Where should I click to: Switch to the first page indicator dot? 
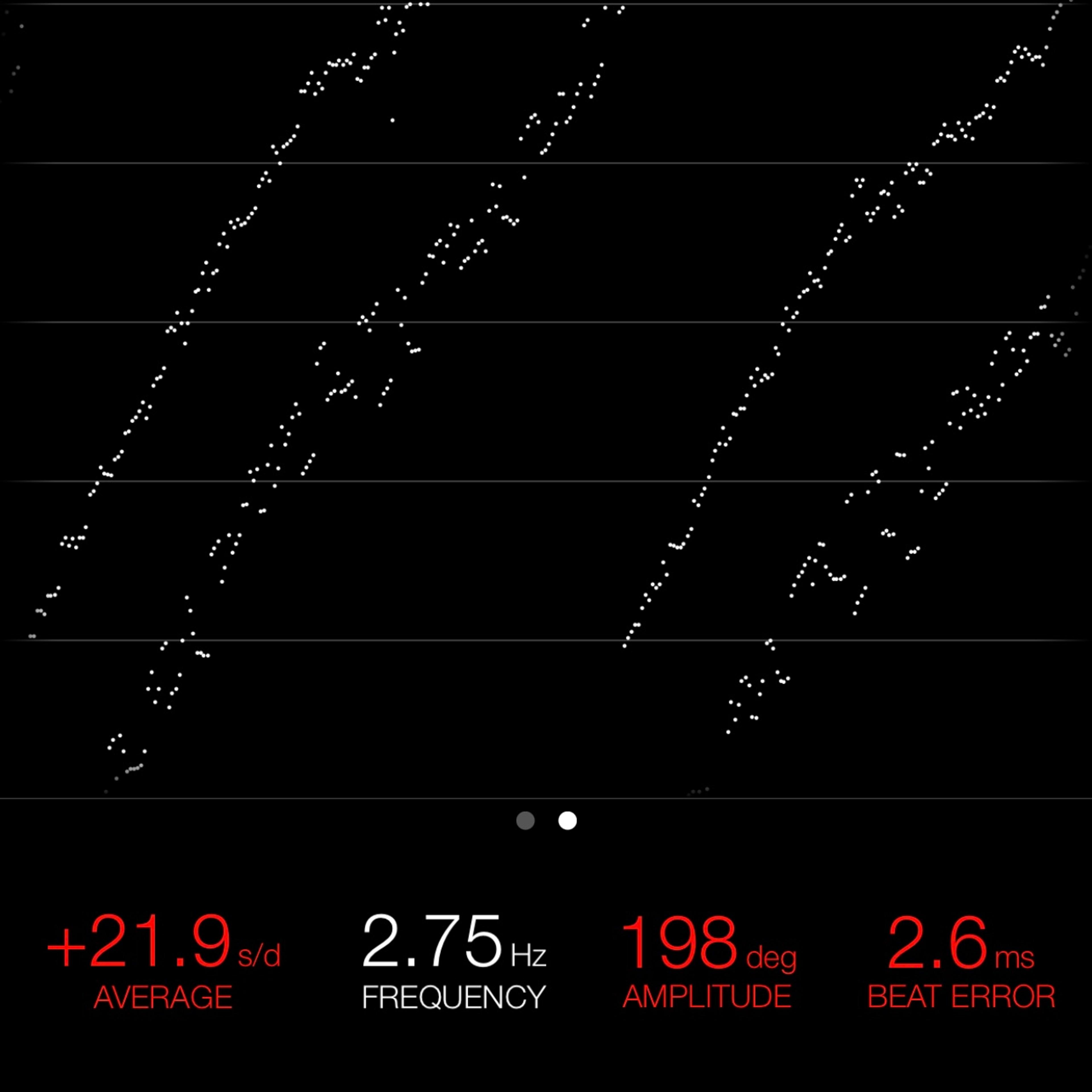click(525, 820)
